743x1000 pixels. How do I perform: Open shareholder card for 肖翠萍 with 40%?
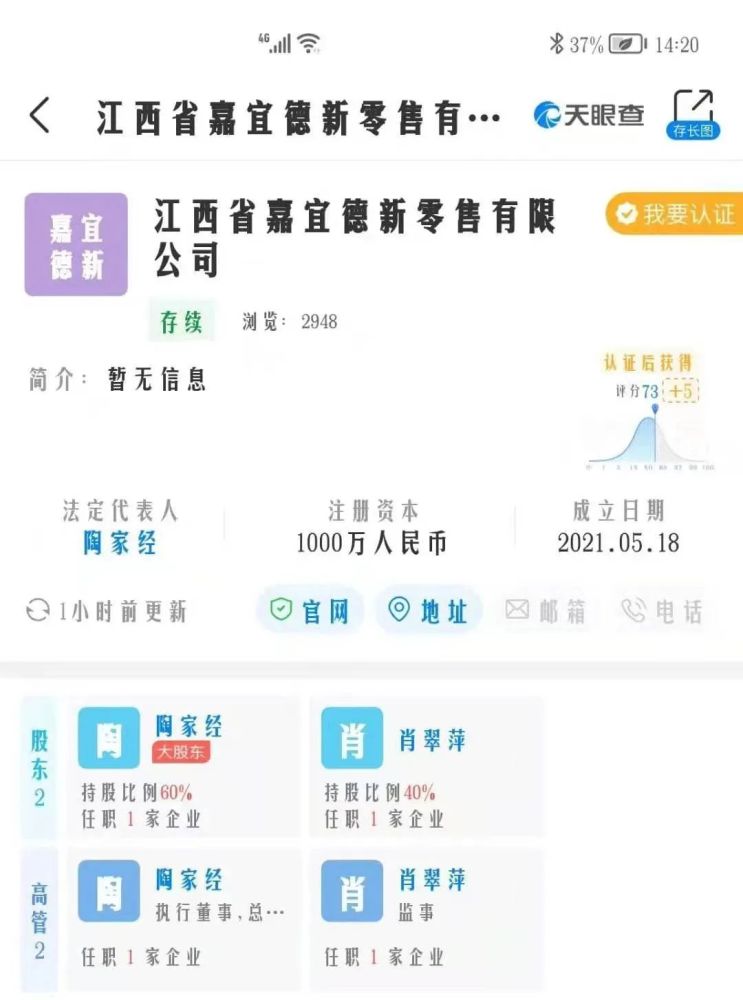[428, 767]
